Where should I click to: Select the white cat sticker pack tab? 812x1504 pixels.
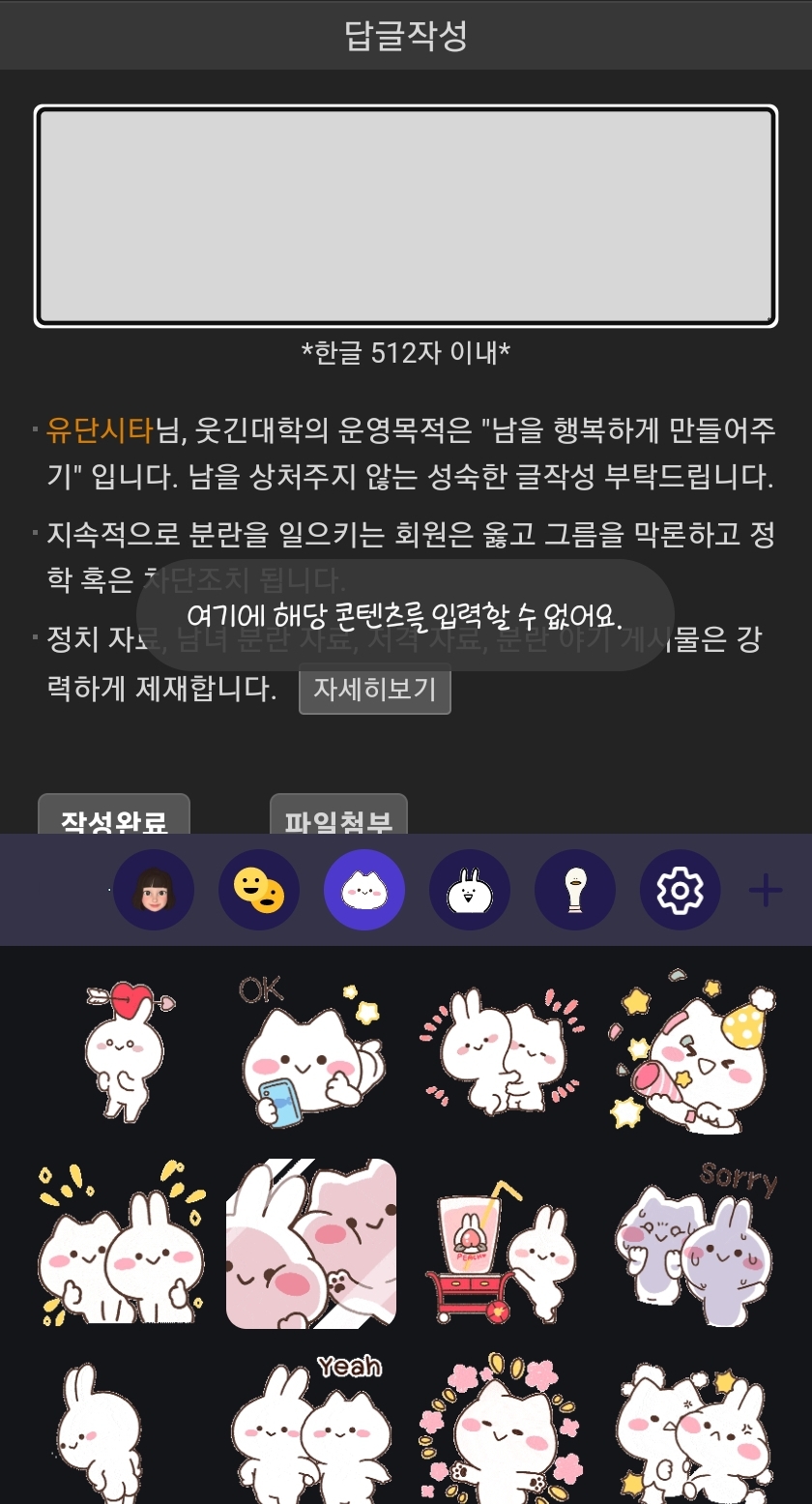click(364, 890)
